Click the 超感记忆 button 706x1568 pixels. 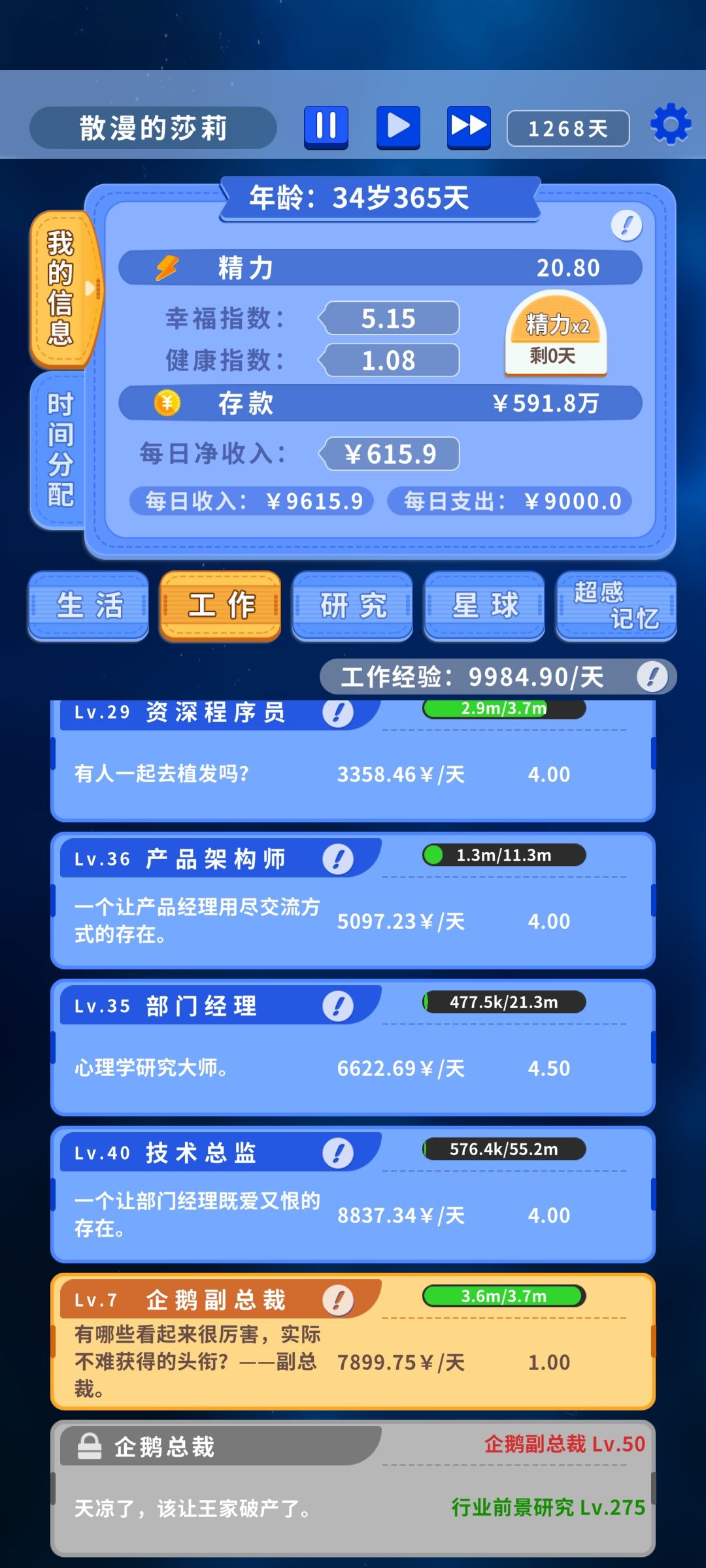615,606
